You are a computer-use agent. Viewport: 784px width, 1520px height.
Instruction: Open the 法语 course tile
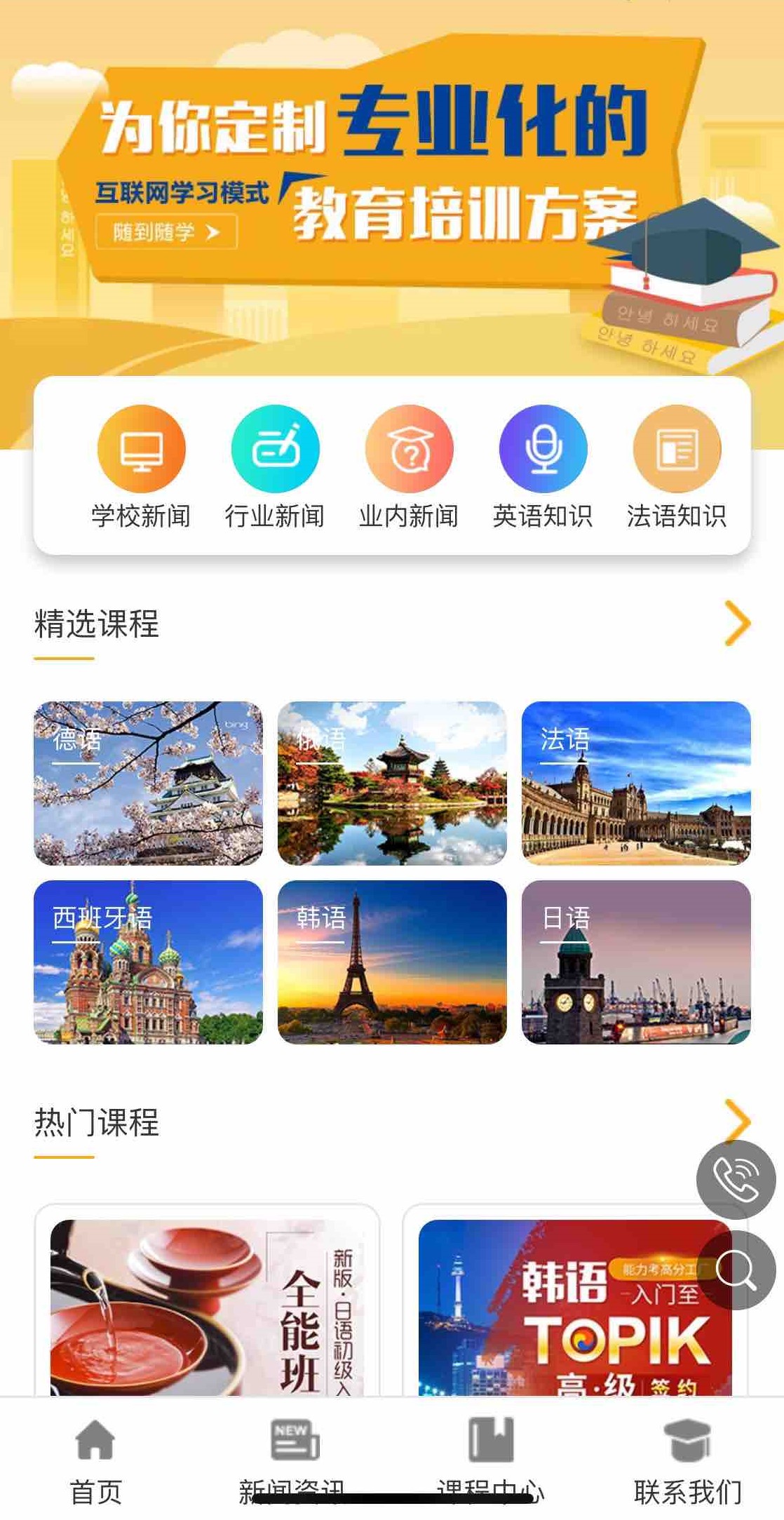pyautogui.click(x=636, y=783)
